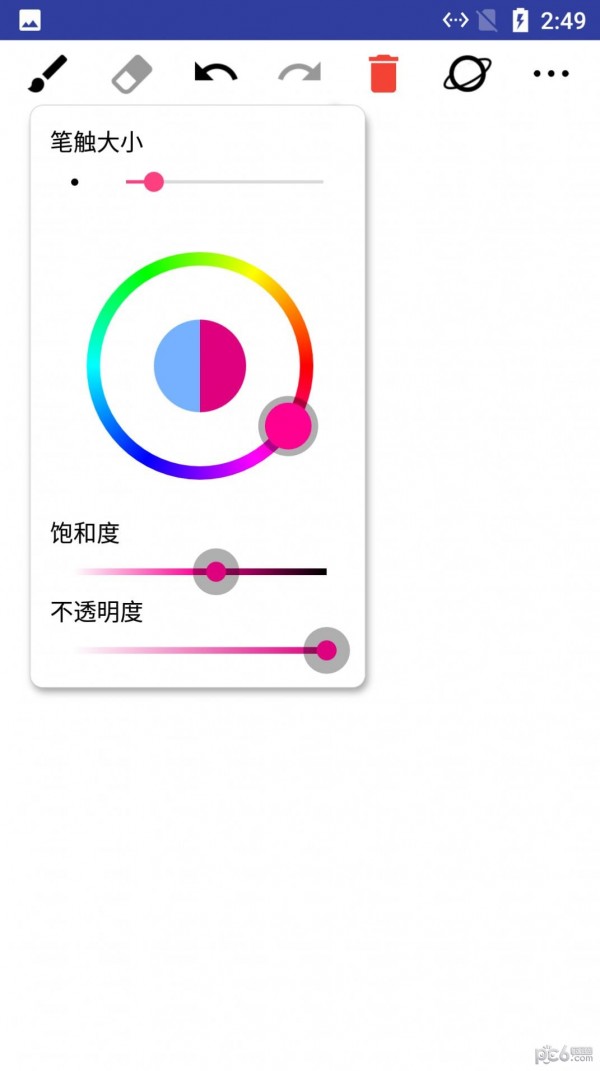The height and width of the screenshot is (1071, 600).
Task: Redo the undone stroke
Action: coord(299,73)
